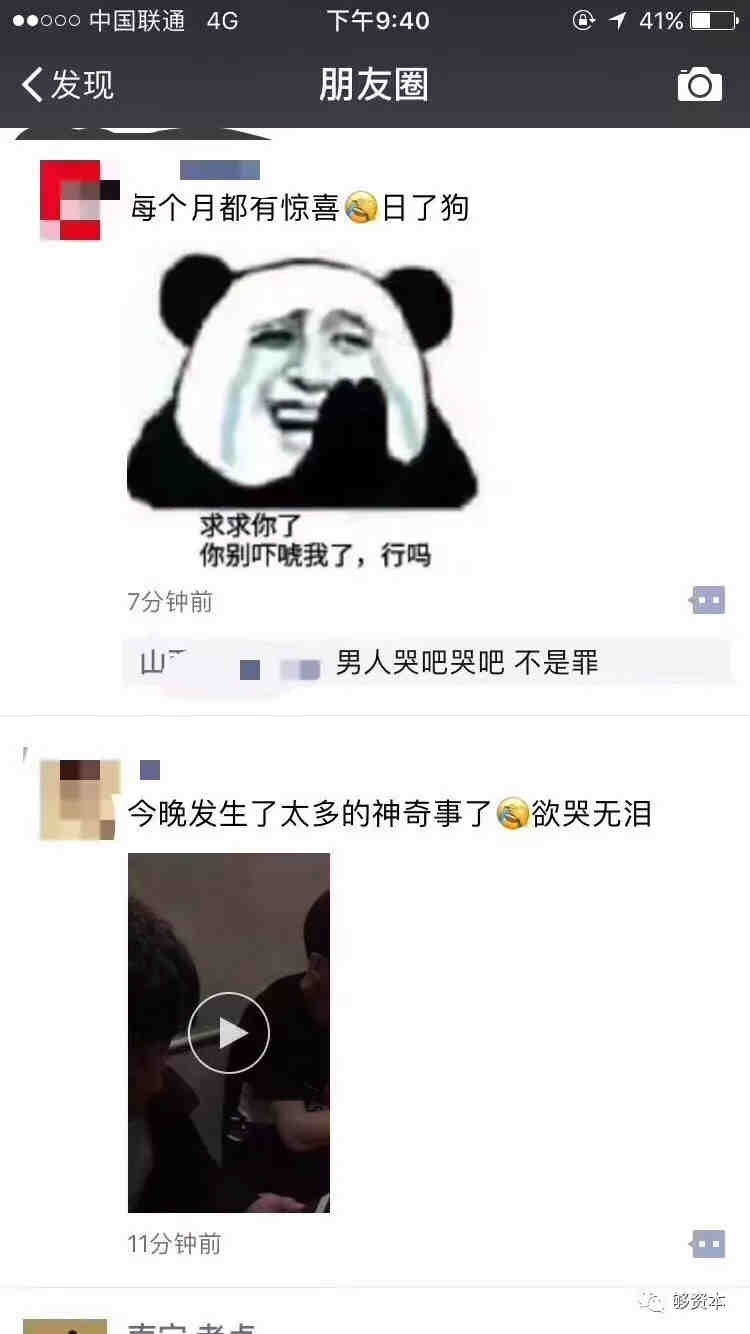This screenshot has width=750, height=1334.
Task: Open comment menu on the 11分钟前 post
Action: (x=708, y=1243)
